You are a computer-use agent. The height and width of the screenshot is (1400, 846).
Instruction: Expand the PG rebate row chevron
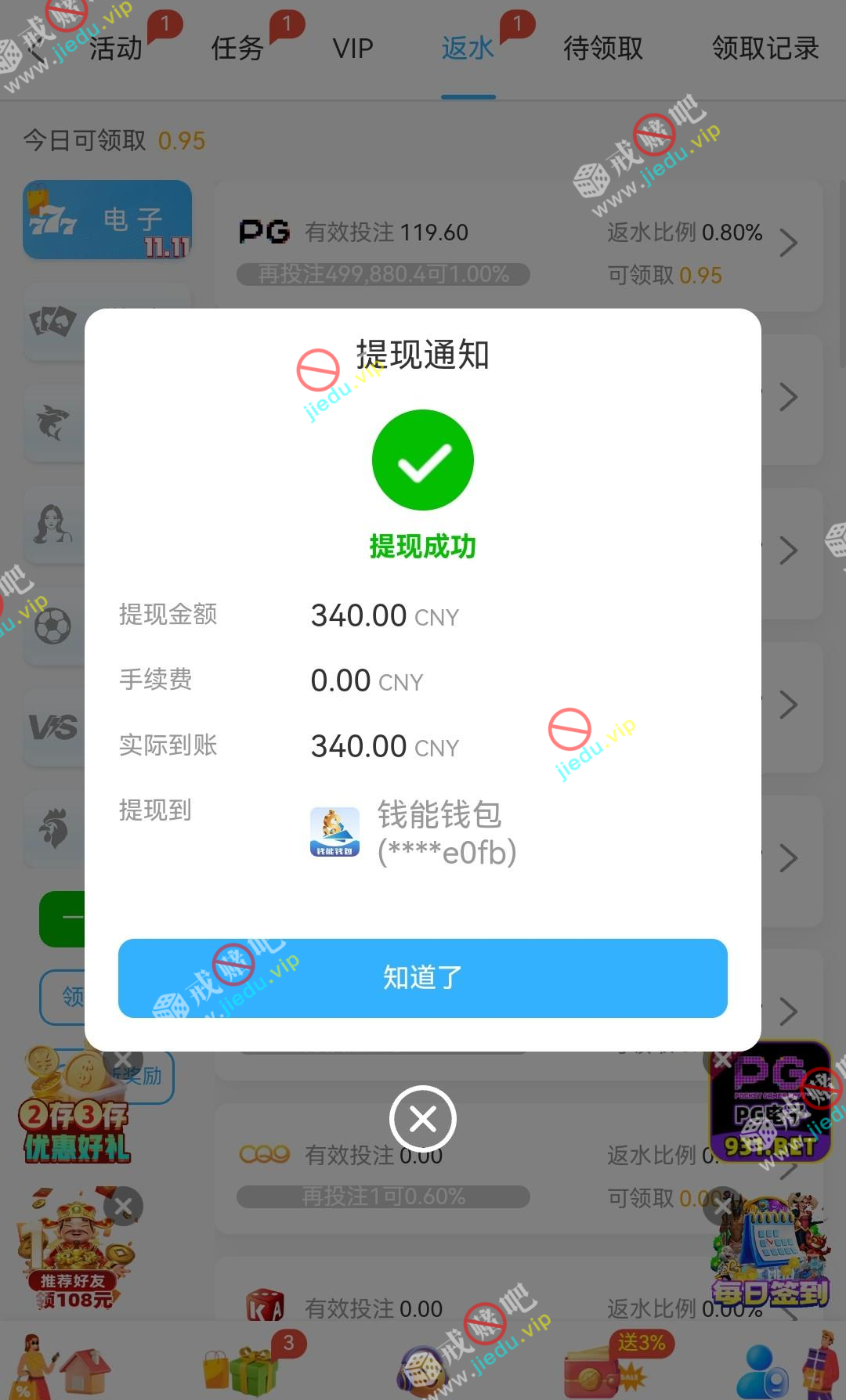(x=788, y=243)
